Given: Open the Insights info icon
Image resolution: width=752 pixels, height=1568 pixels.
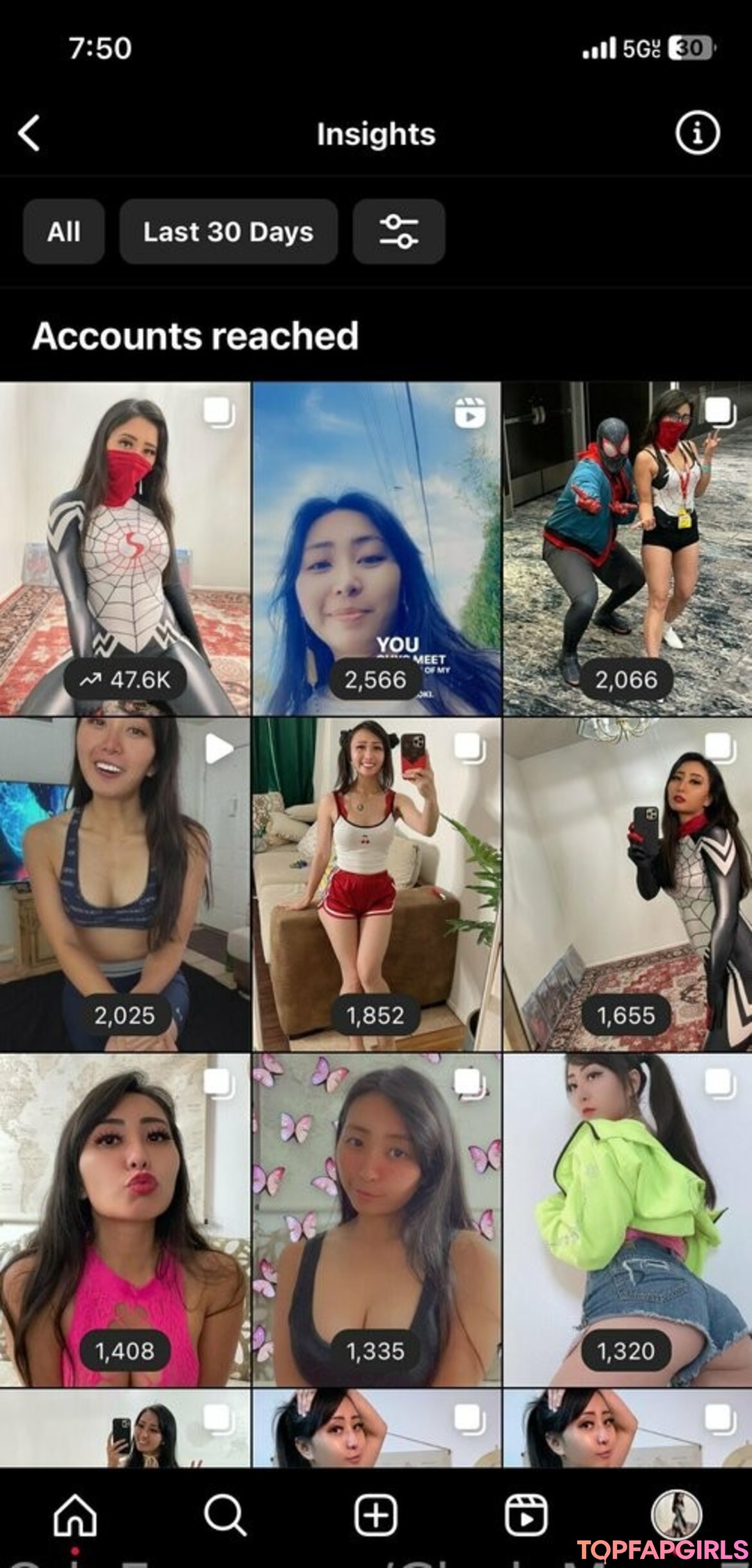Looking at the screenshot, I should [697, 132].
